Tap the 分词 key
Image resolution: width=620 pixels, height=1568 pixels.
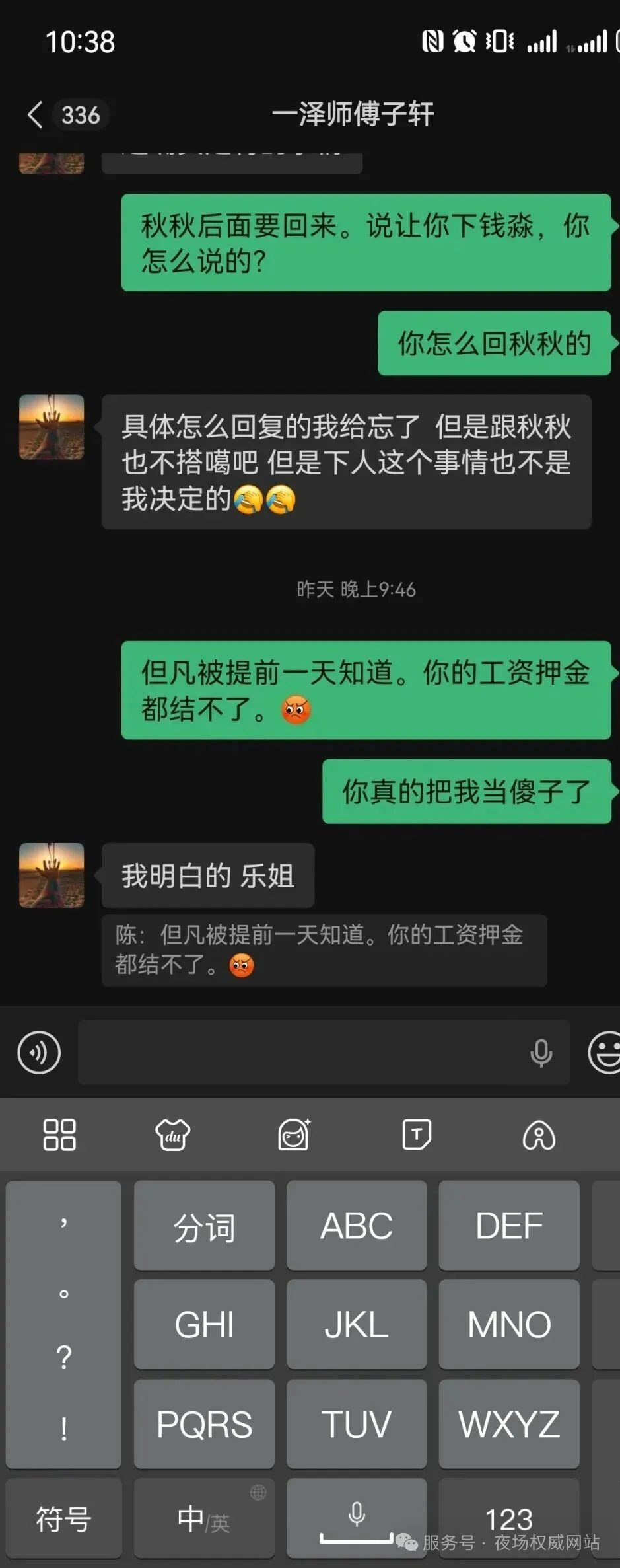pos(204,1226)
